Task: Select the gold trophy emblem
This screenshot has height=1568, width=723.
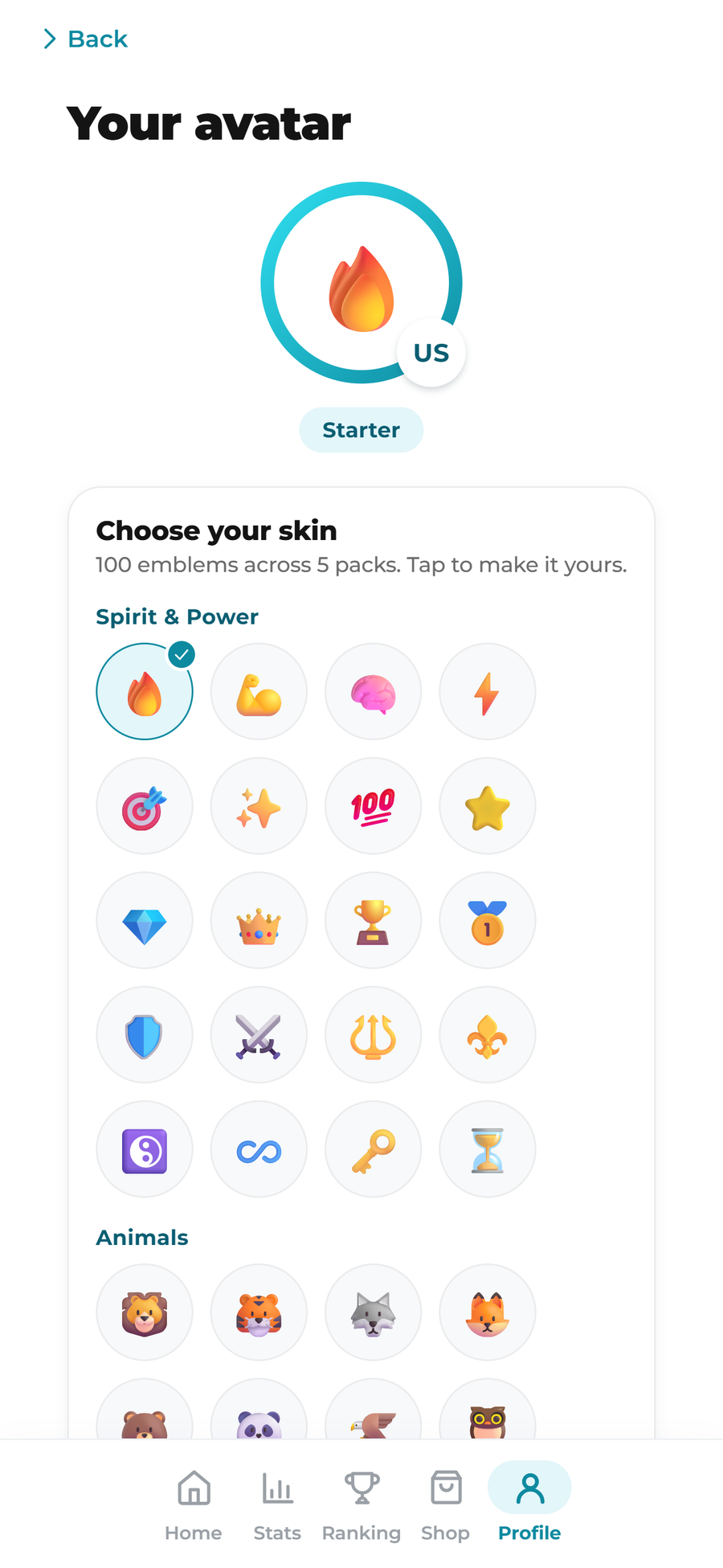Action: [x=373, y=920]
